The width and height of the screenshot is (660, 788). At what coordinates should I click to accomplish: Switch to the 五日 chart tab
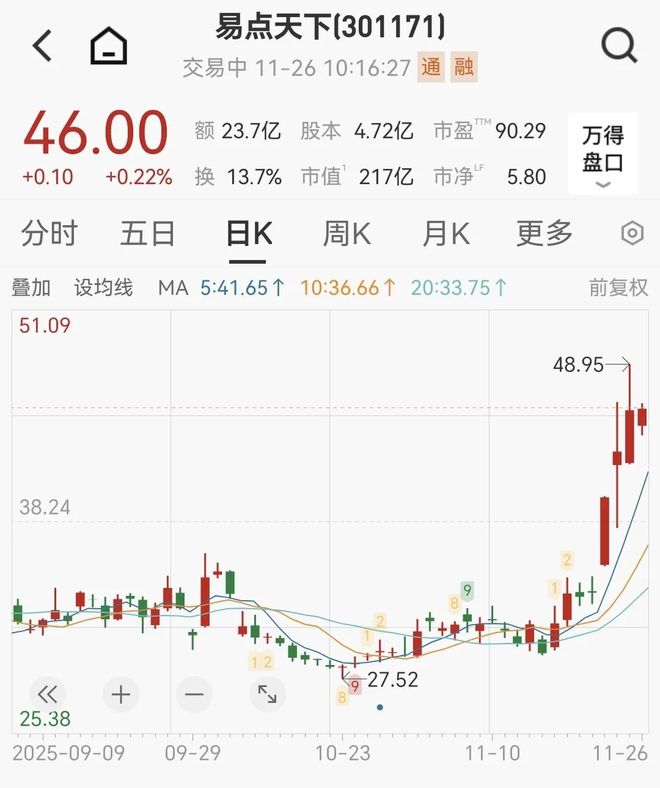(x=148, y=234)
